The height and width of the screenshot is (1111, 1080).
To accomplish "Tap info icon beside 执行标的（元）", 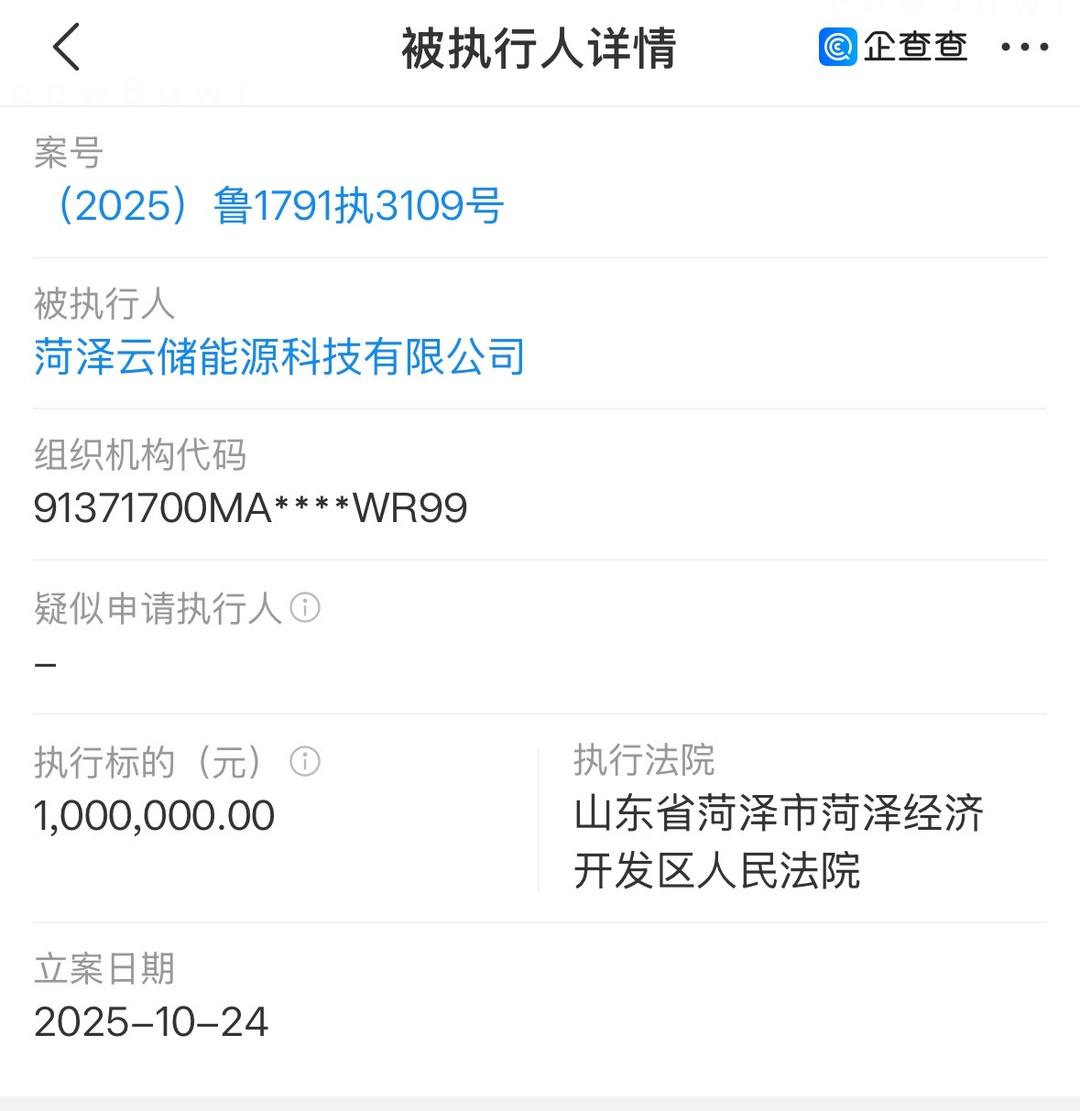I will [x=305, y=762].
